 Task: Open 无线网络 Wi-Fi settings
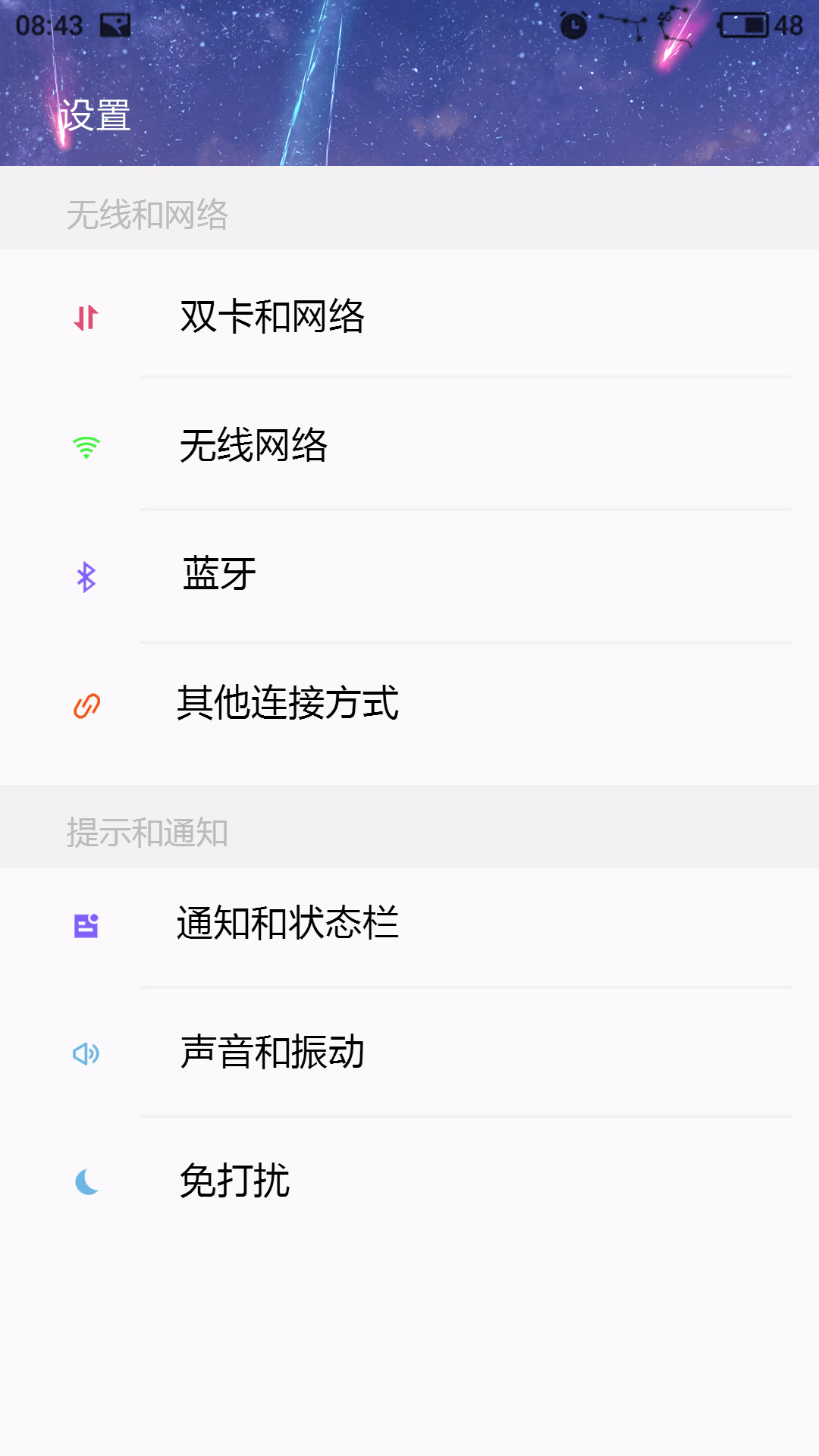pyautogui.click(x=409, y=445)
